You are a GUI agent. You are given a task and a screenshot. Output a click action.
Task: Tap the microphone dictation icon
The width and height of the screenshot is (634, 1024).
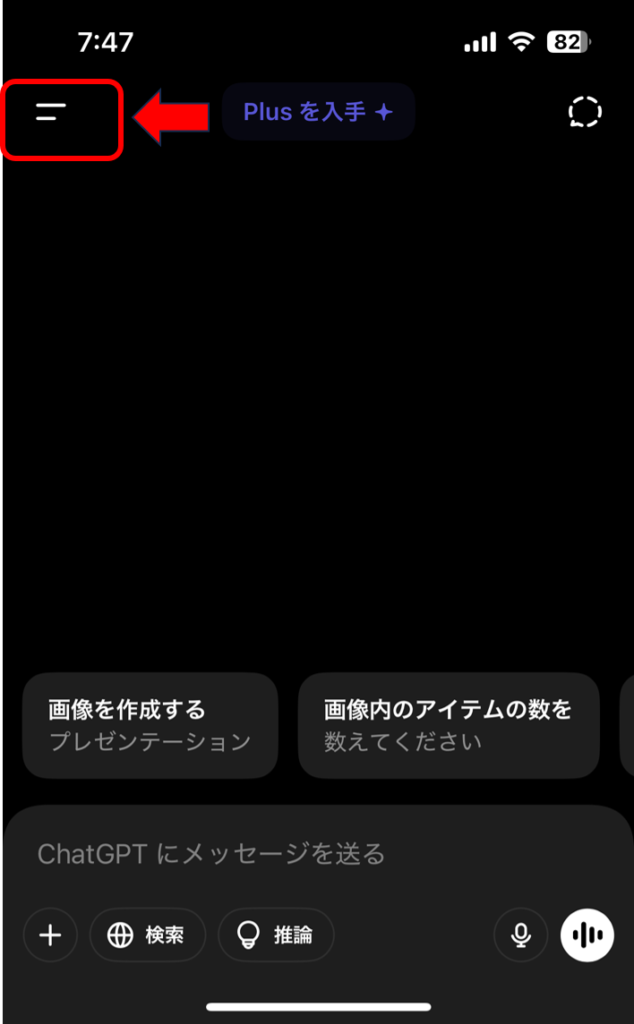point(520,935)
